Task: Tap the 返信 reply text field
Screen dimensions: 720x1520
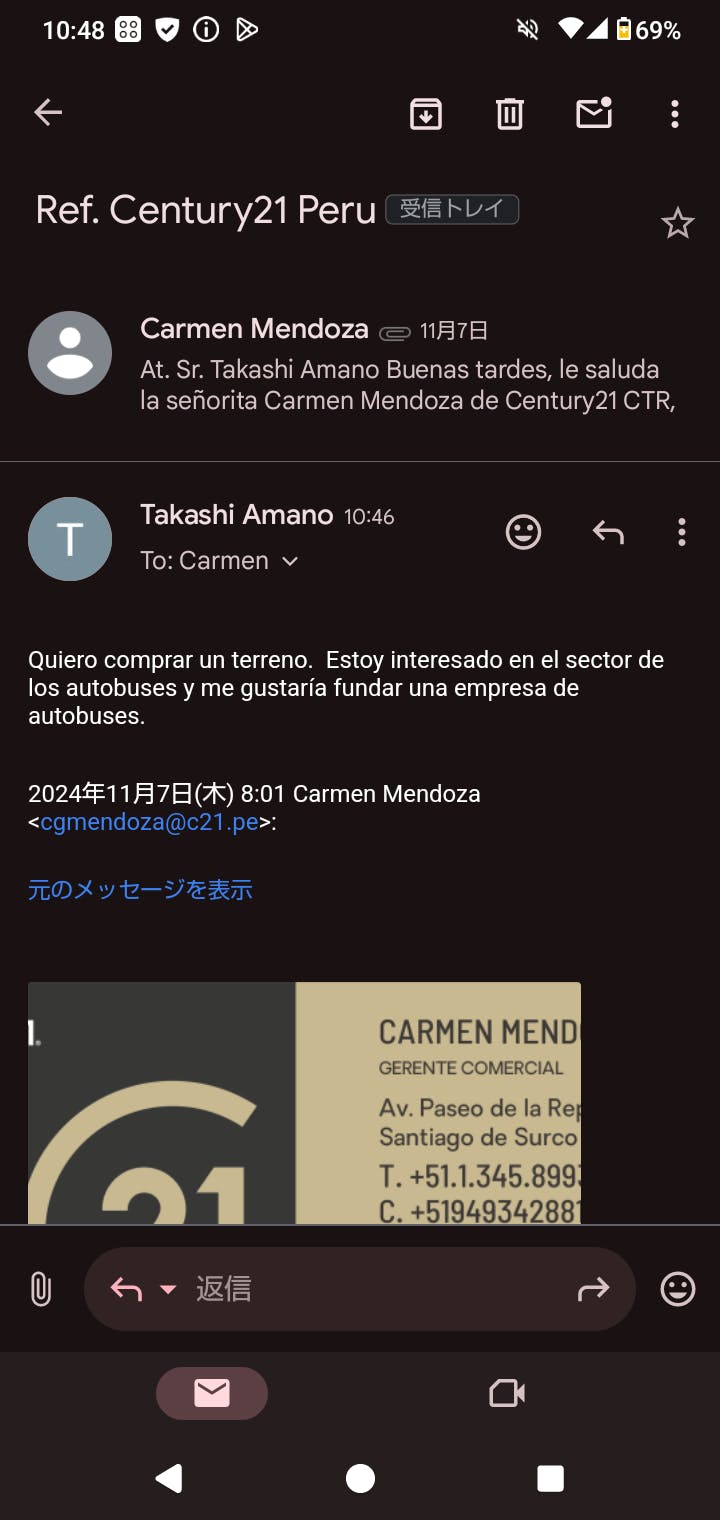Action: pyautogui.click(x=380, y=1289)
